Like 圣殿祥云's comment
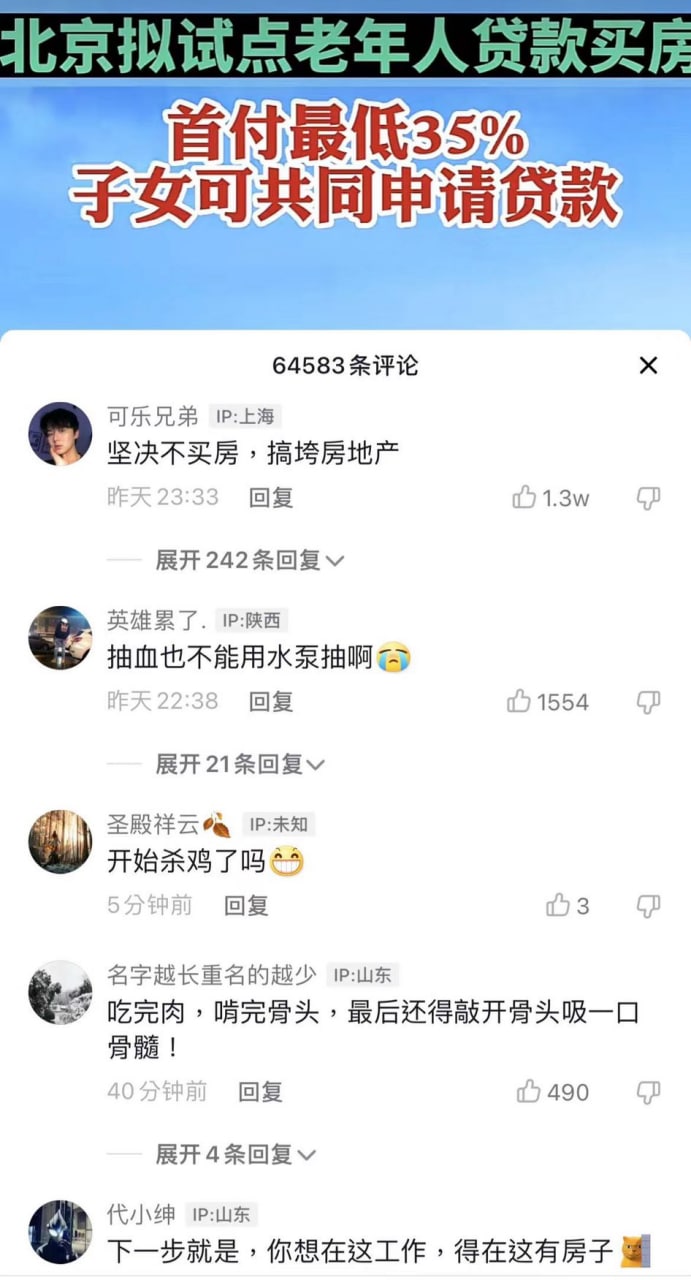The image size is (691, 1280). (x=568, y=906)
